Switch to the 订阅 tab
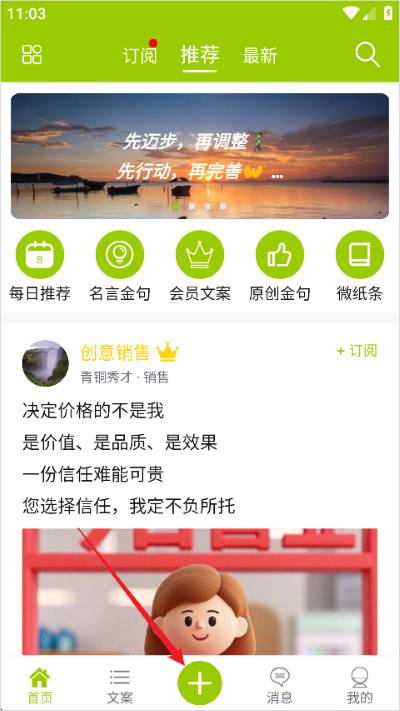The height and width of the screenshot is (711, 400). click(140, 55)
